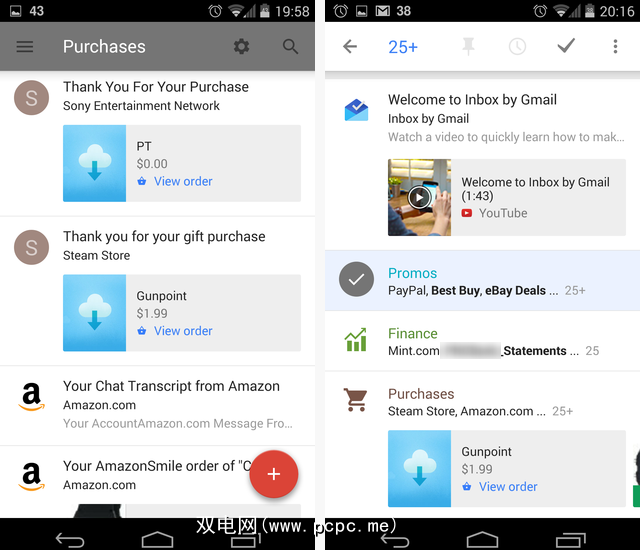This screenshot has width=640, height=550.
Task: Mark selected items as done
Action: click(566, 47)
